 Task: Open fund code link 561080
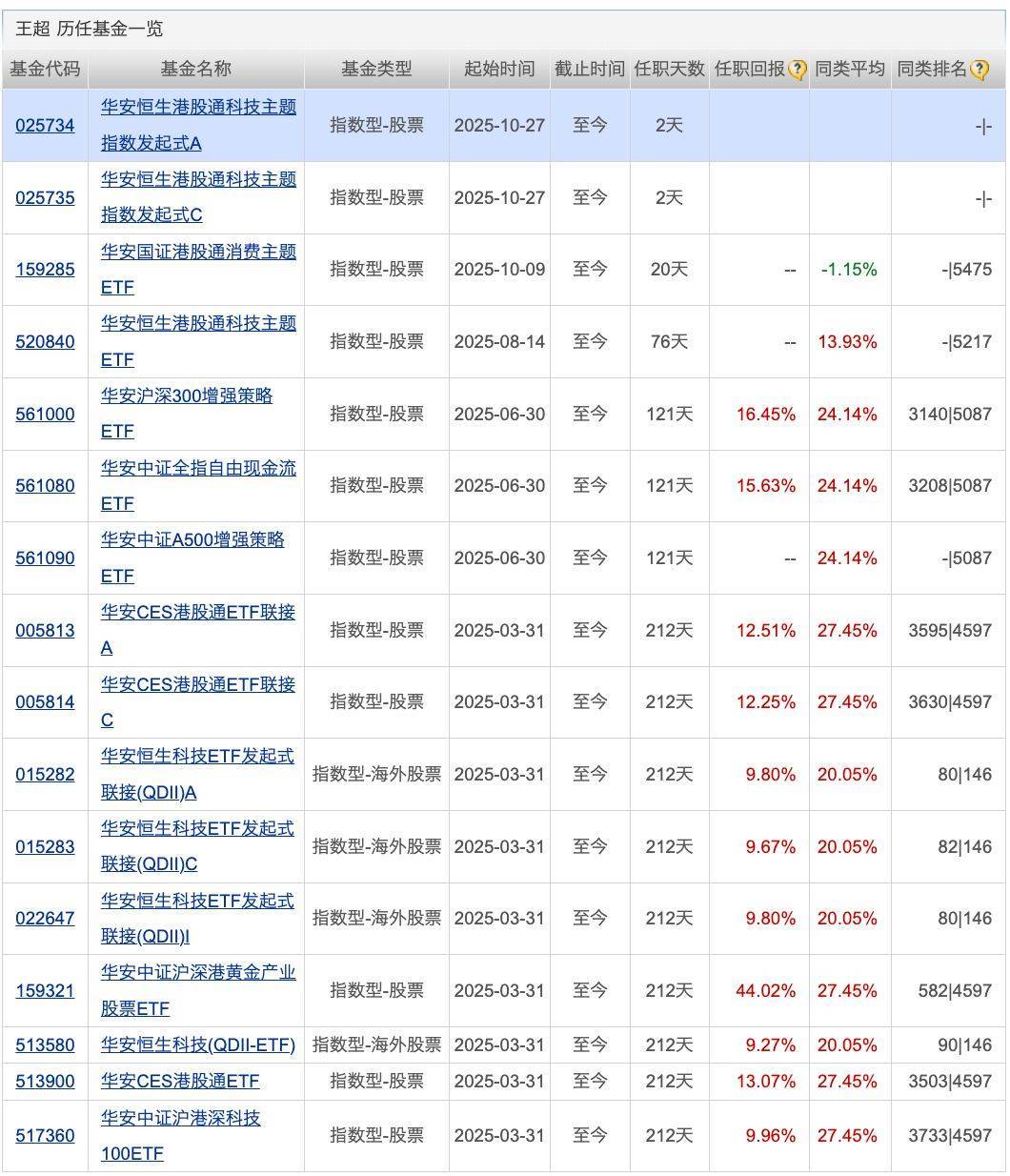[45, 486]
